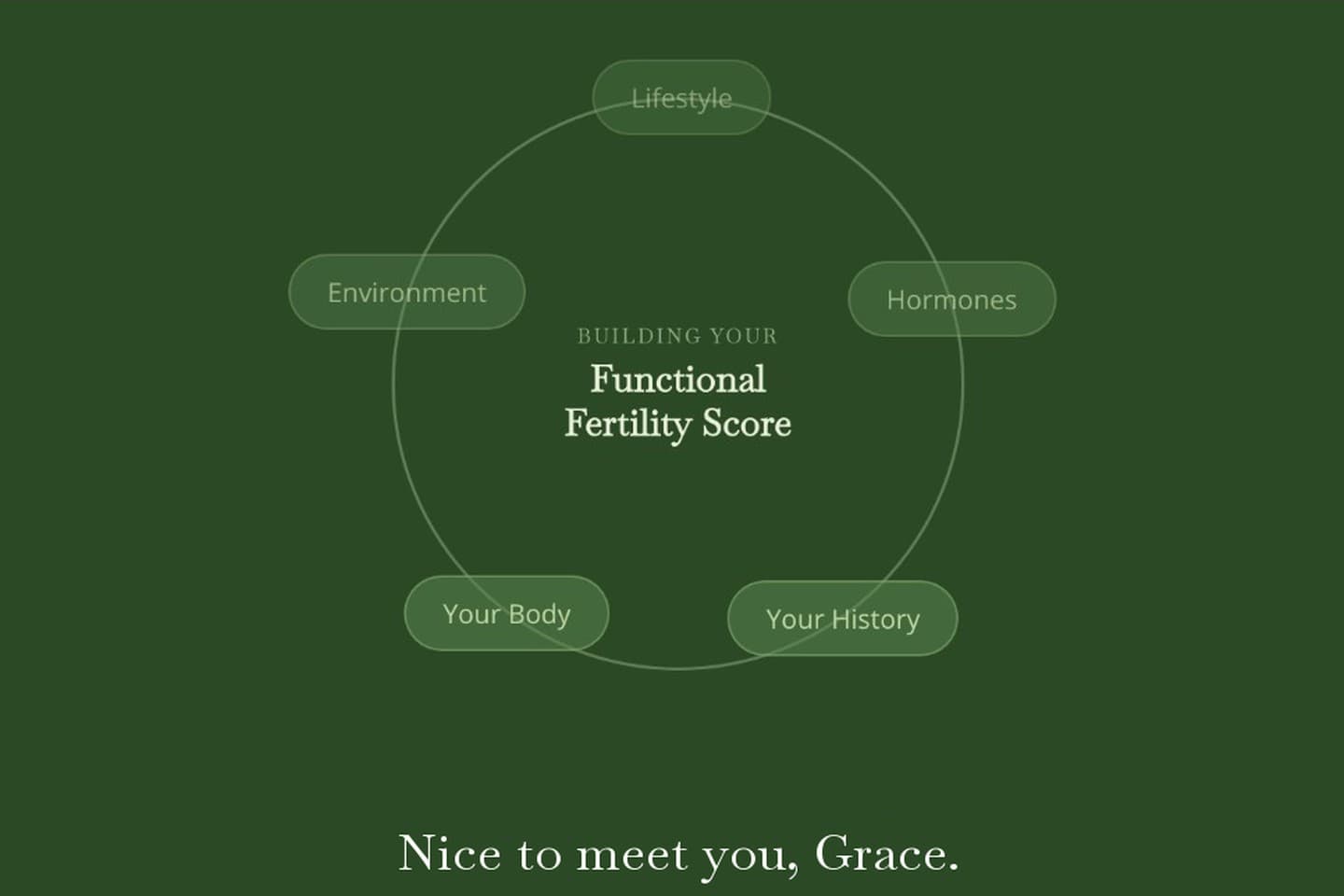Image resolution: width=1344 pixels, height=896 pixels.
Task: Tap the Hormones chip
Action: [x=951, y=299]
